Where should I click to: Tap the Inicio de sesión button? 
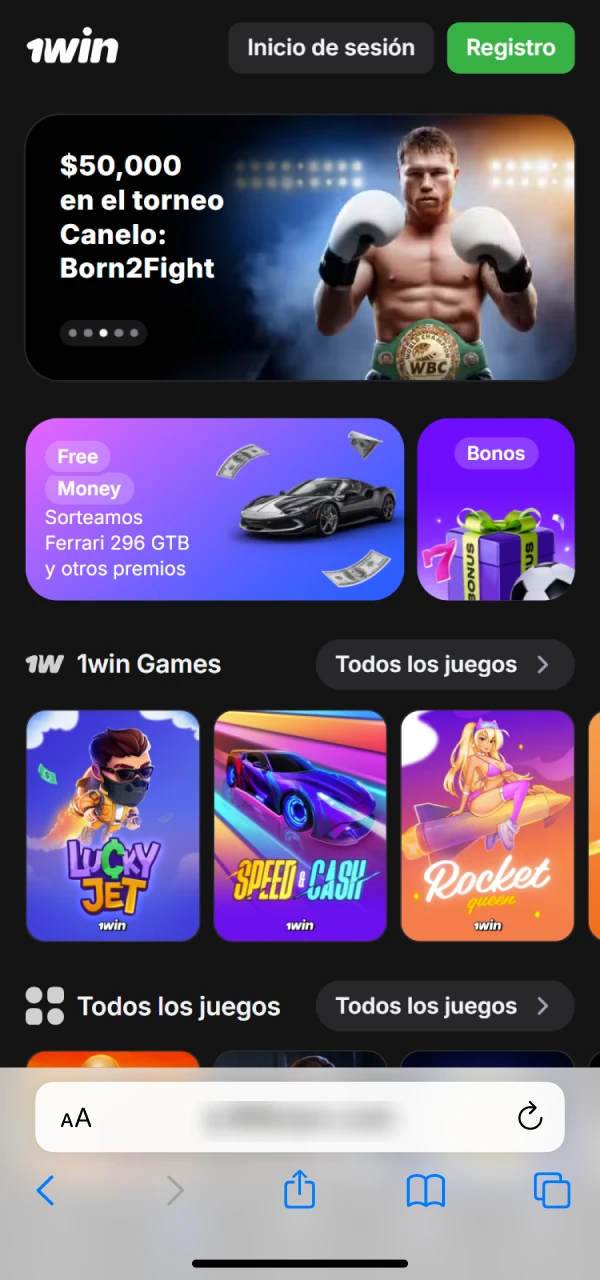(x=331, y=48)
